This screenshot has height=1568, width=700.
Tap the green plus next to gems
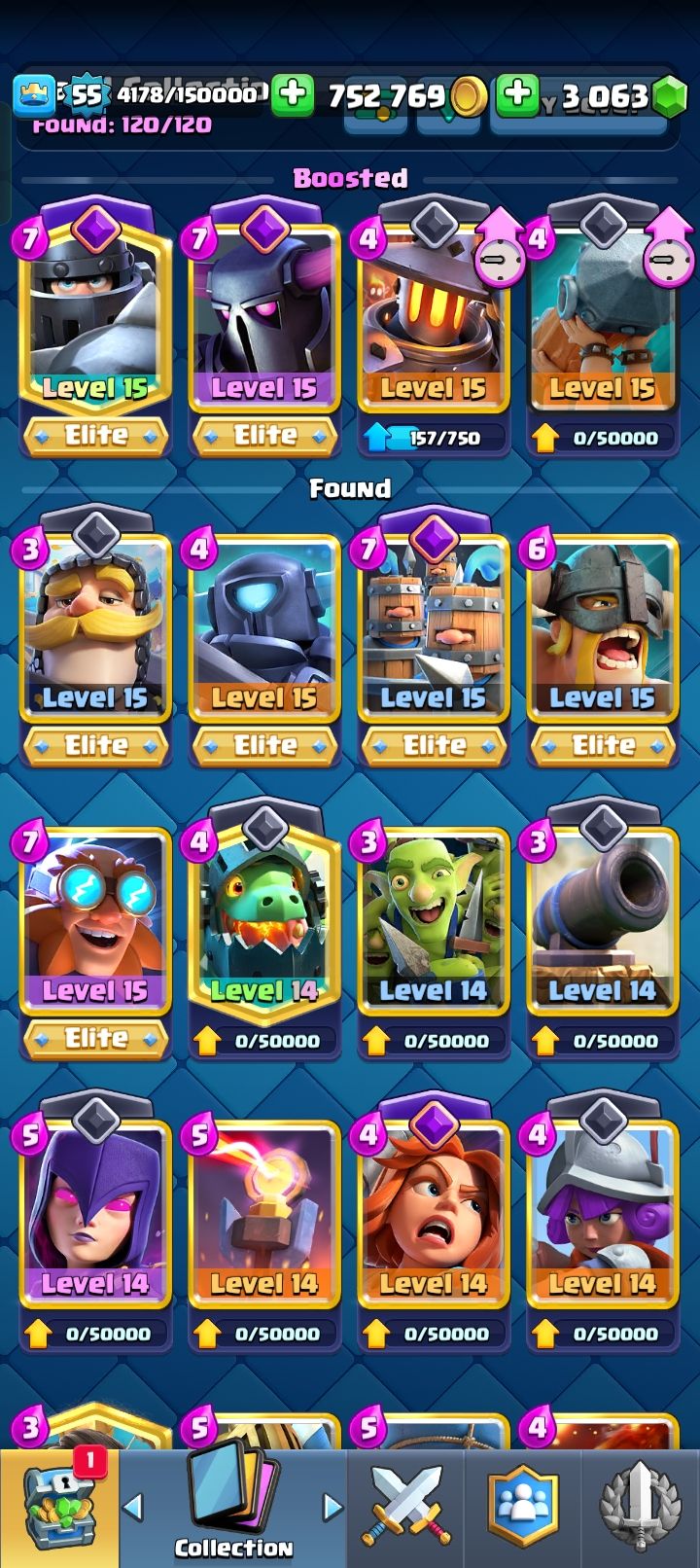517,94
